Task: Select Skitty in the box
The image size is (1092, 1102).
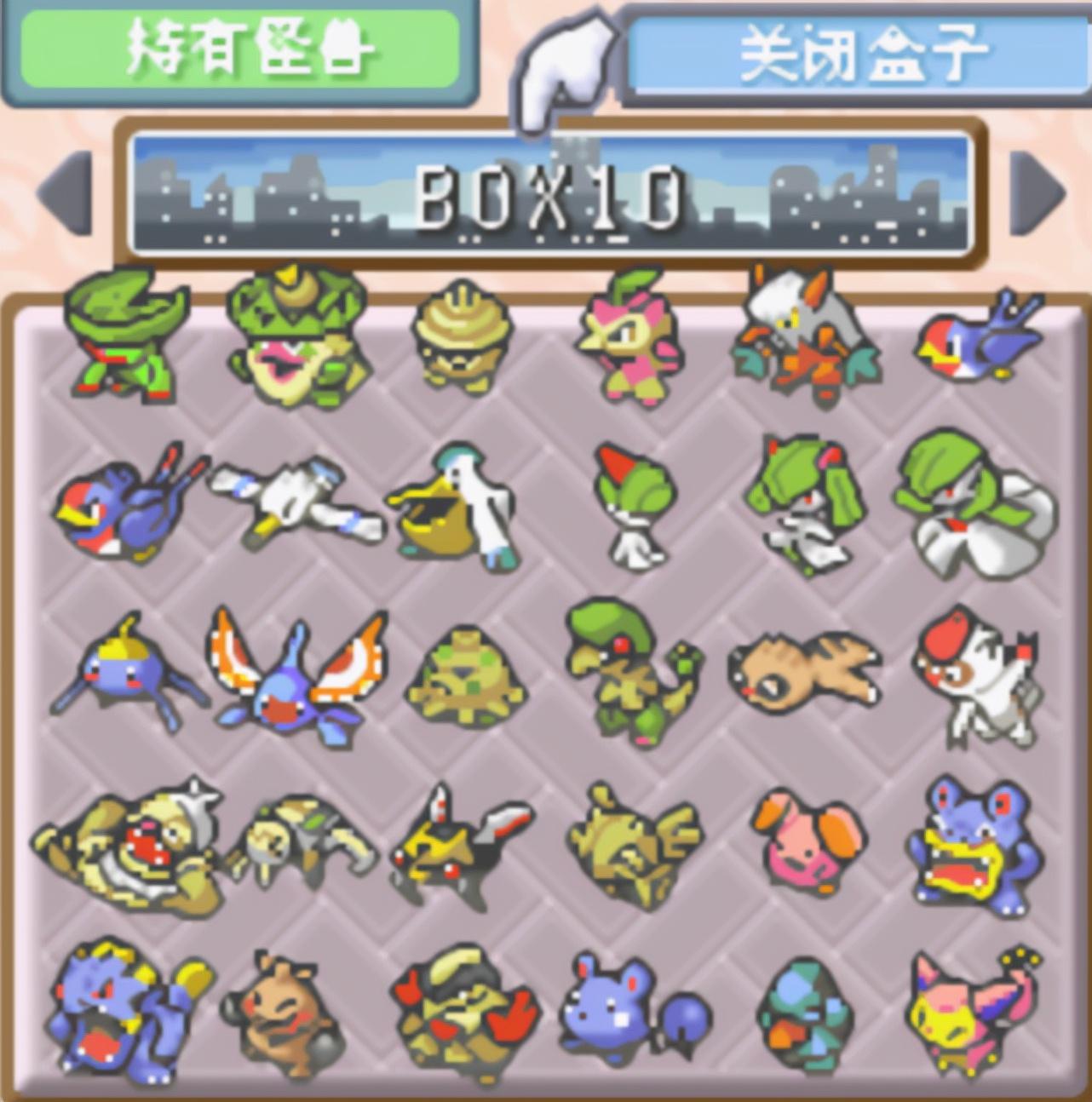Action: 975,1009
